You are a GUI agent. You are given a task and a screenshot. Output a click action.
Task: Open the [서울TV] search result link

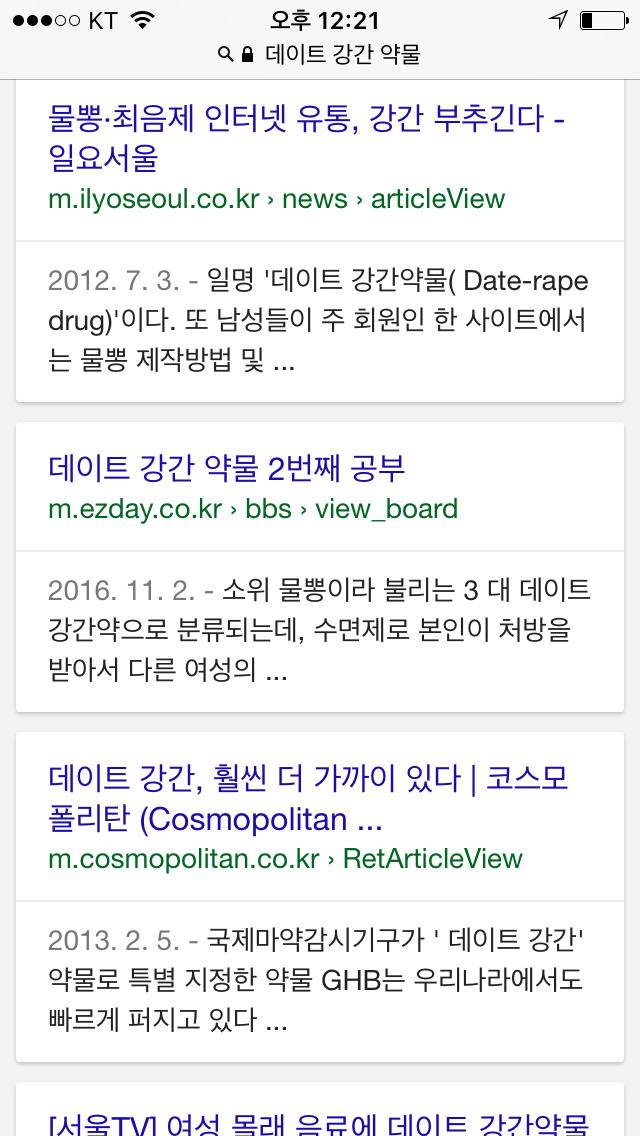(x=320, y=1122)
